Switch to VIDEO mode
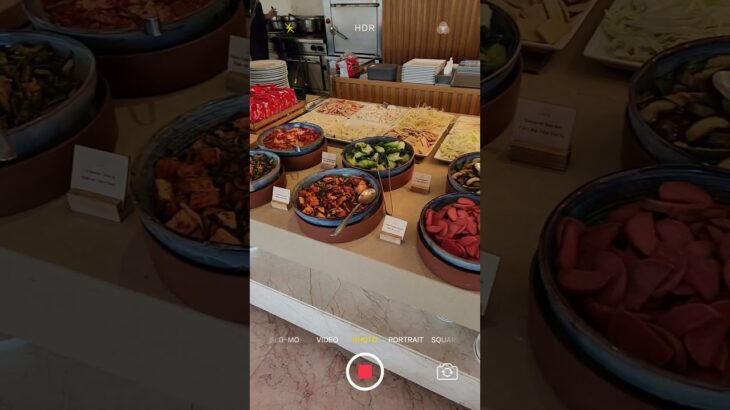The width and height of the screenshot is (730, 410). pyautogui.click(x=327, y=340)
